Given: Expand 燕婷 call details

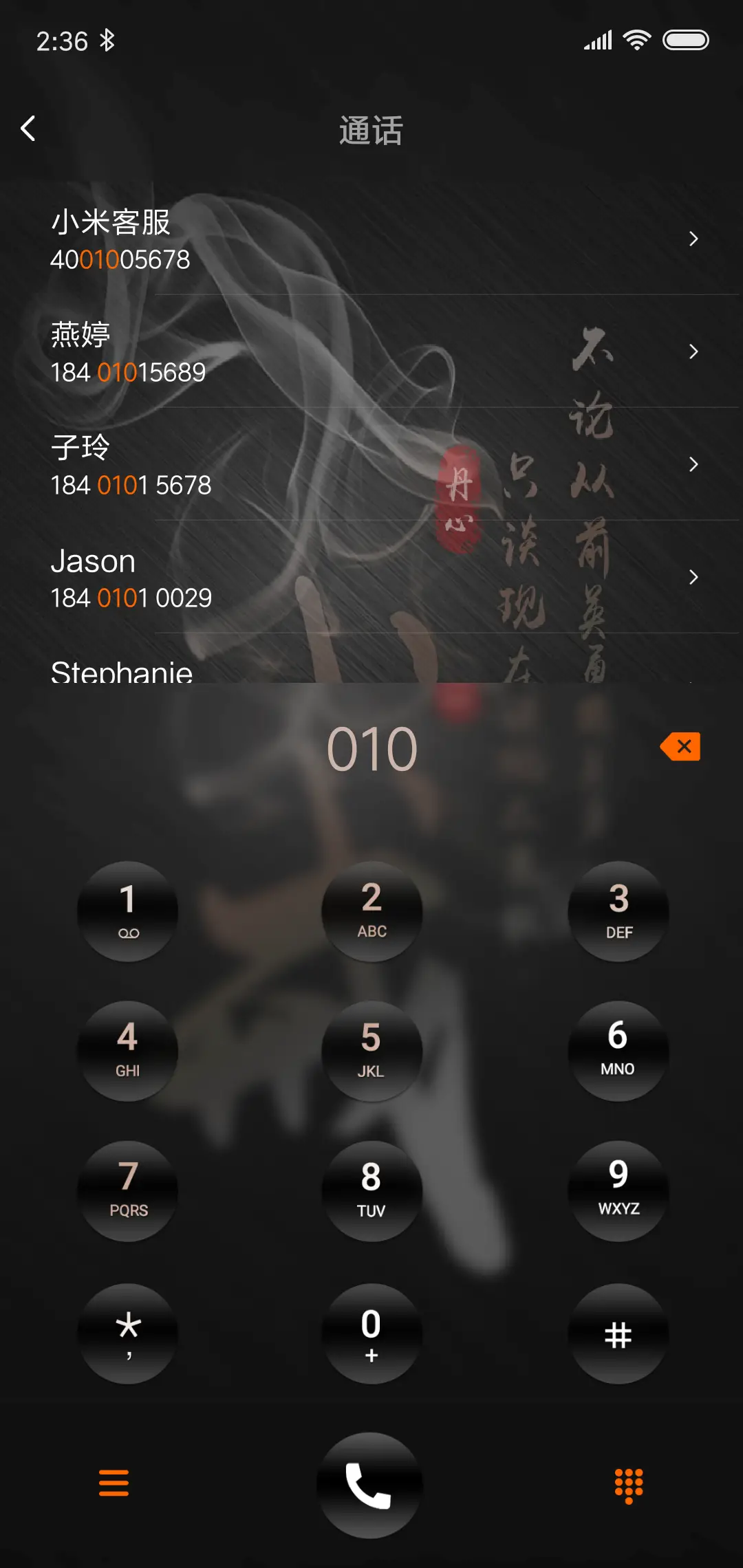Looking at the screenshot, I should 693,351.
